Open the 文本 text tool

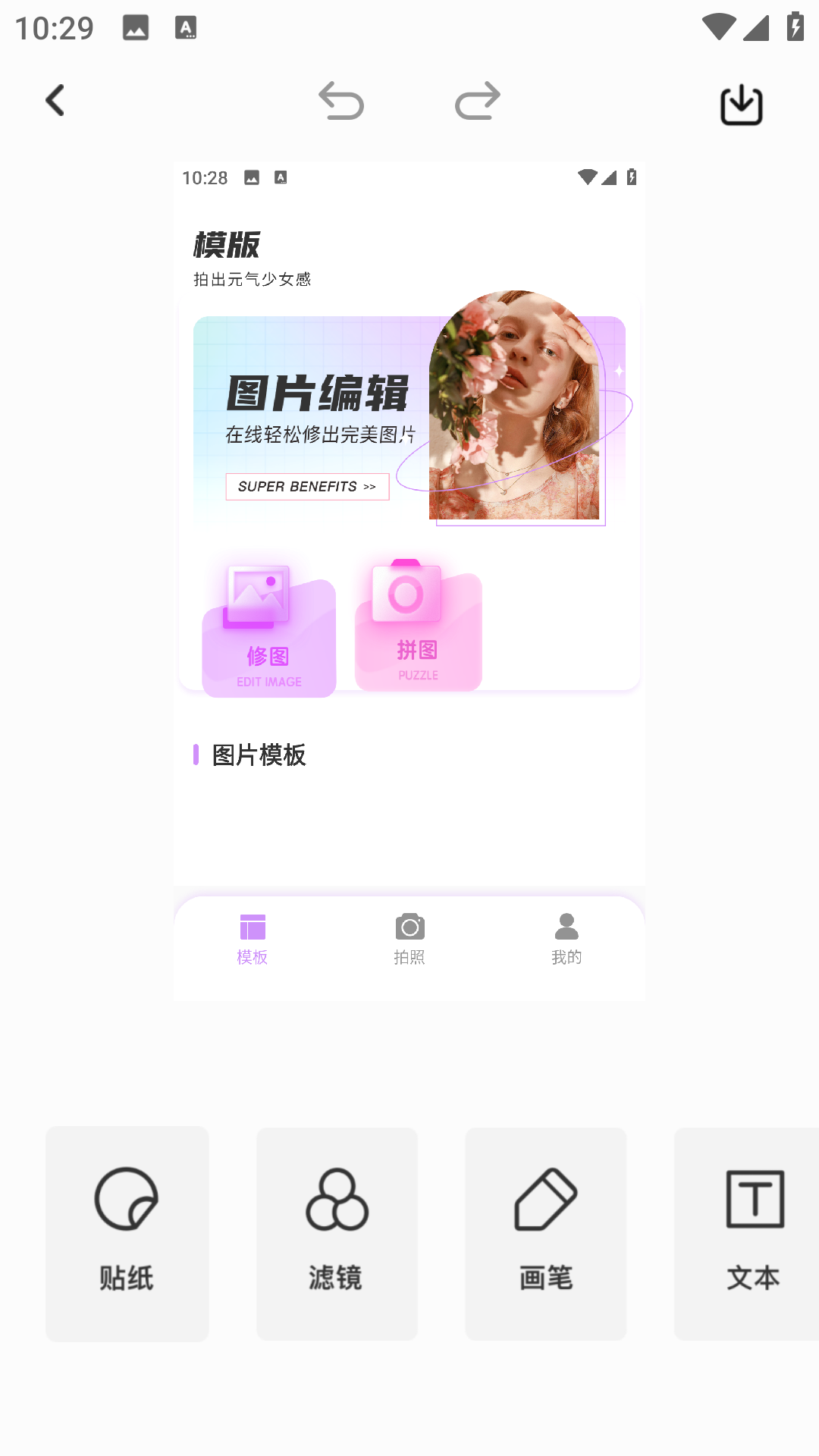[748, 1234]
